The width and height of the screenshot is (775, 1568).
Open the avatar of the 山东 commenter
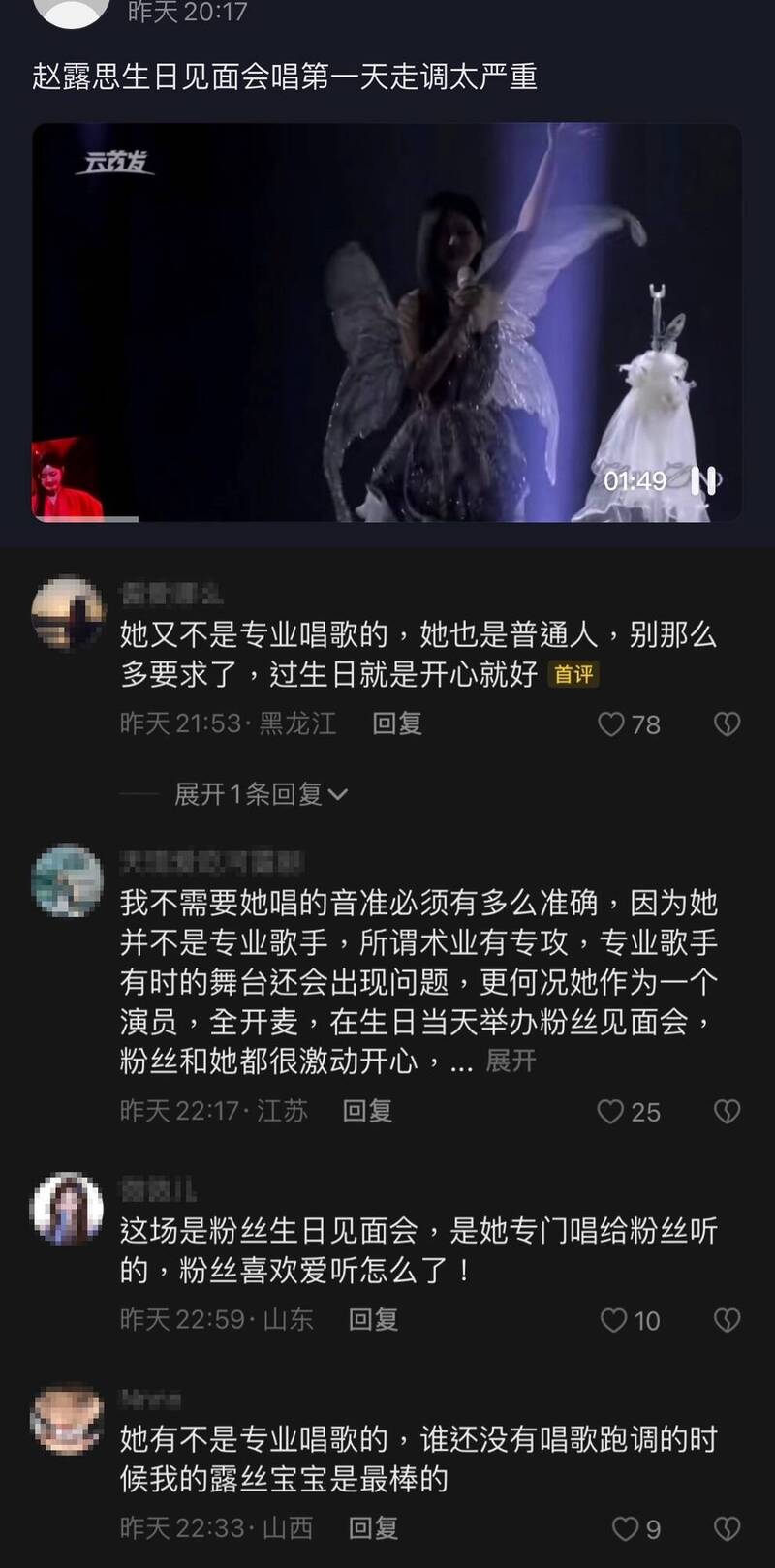click(x=68, y=1209)
